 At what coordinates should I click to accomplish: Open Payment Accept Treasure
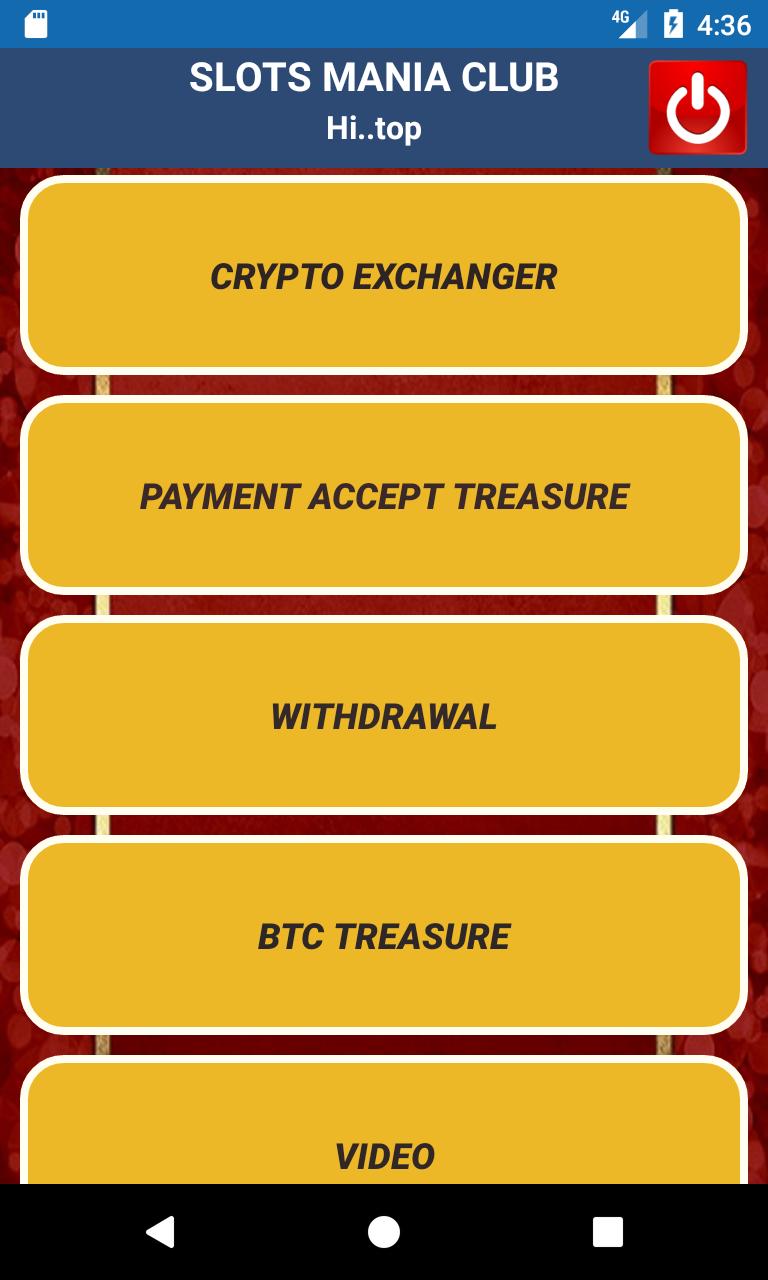pyautogui.click(x=384, y=495)
